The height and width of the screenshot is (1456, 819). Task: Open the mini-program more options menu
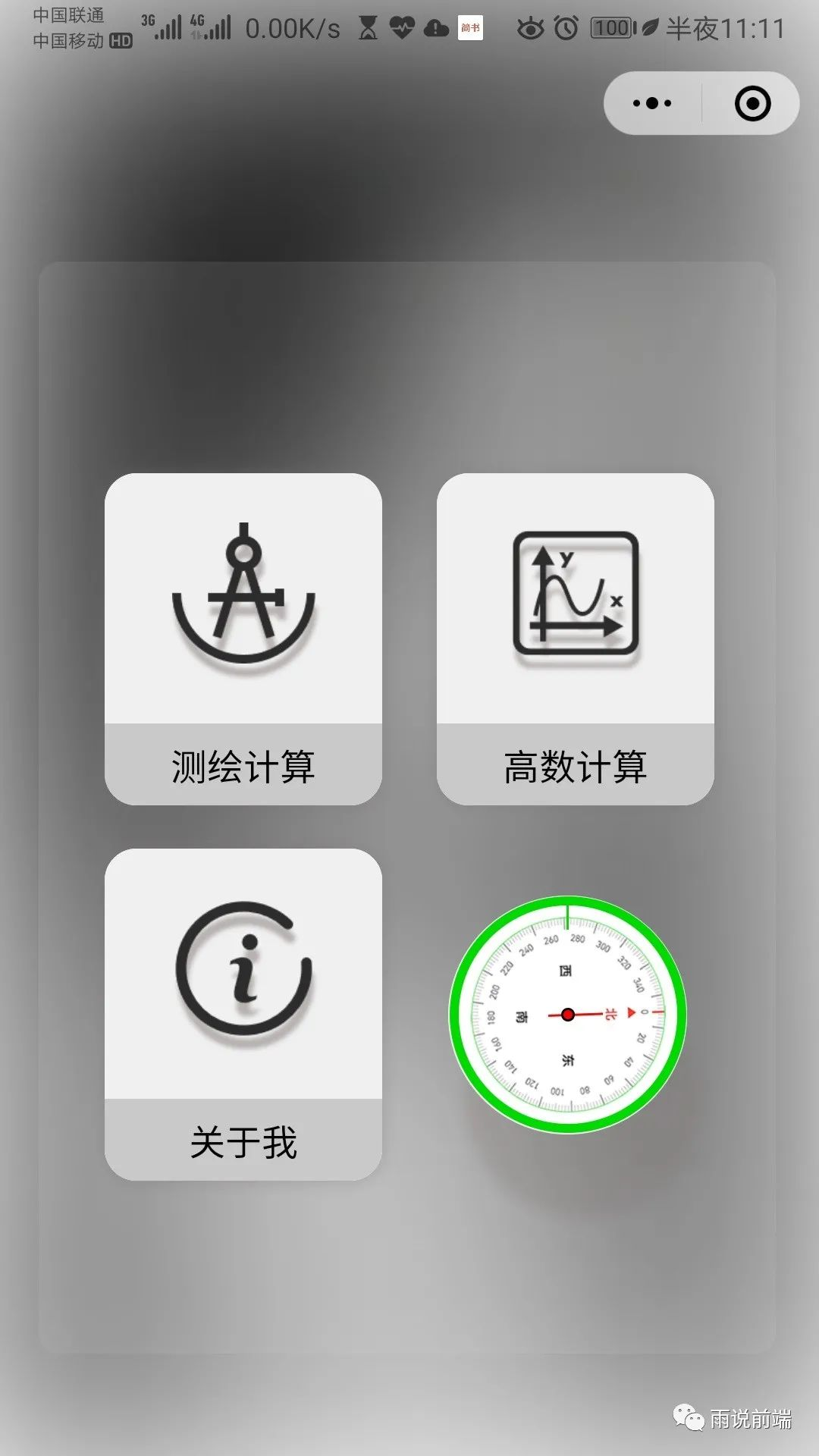pyautogui.click(x=654, y=104)
